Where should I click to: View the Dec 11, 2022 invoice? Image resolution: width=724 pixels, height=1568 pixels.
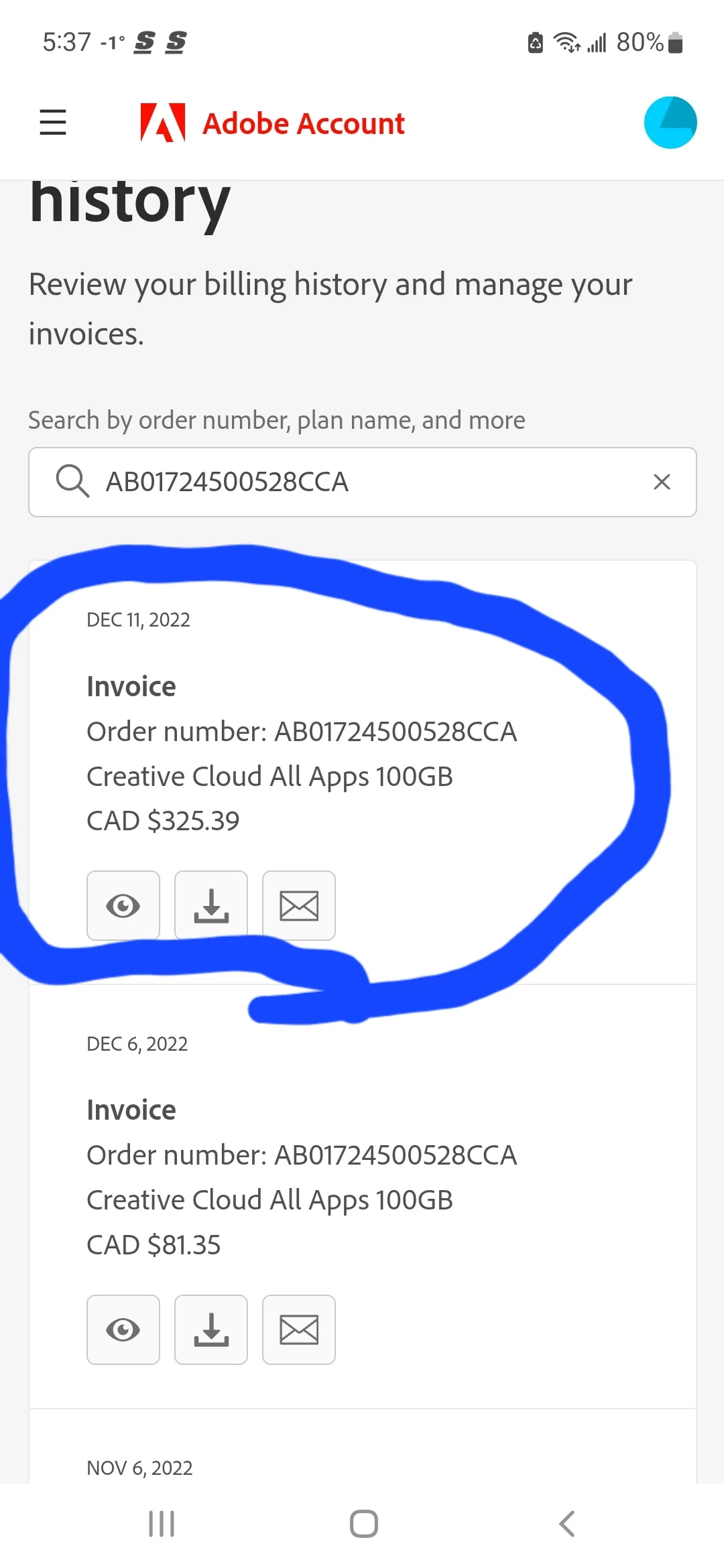click(123, 906)
